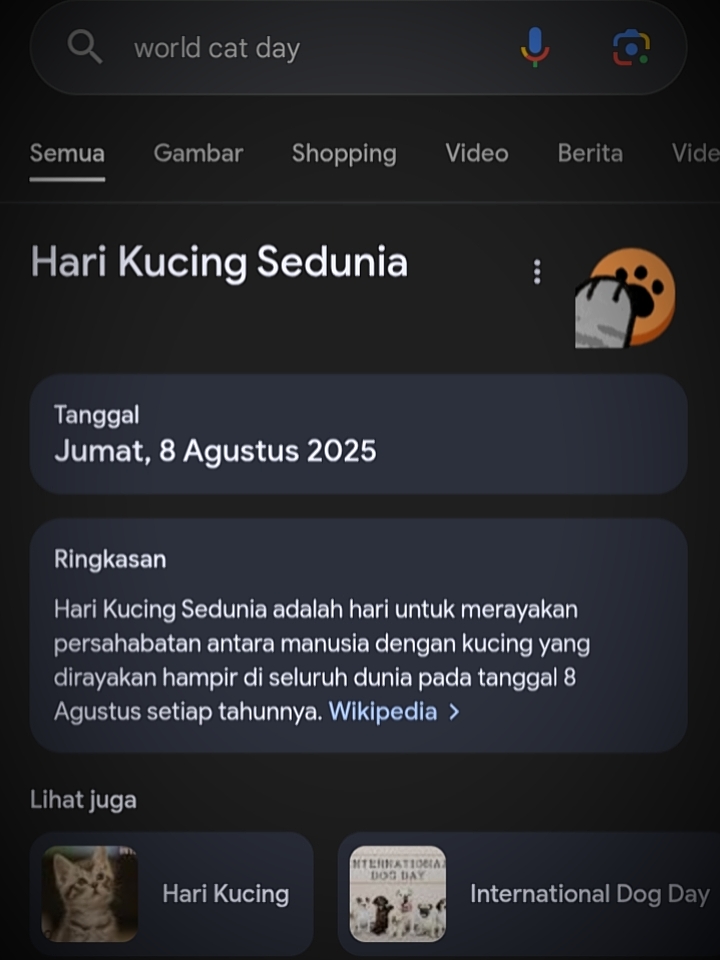
Task: Switch to the Gambar tab
Action: coord(198,153)
